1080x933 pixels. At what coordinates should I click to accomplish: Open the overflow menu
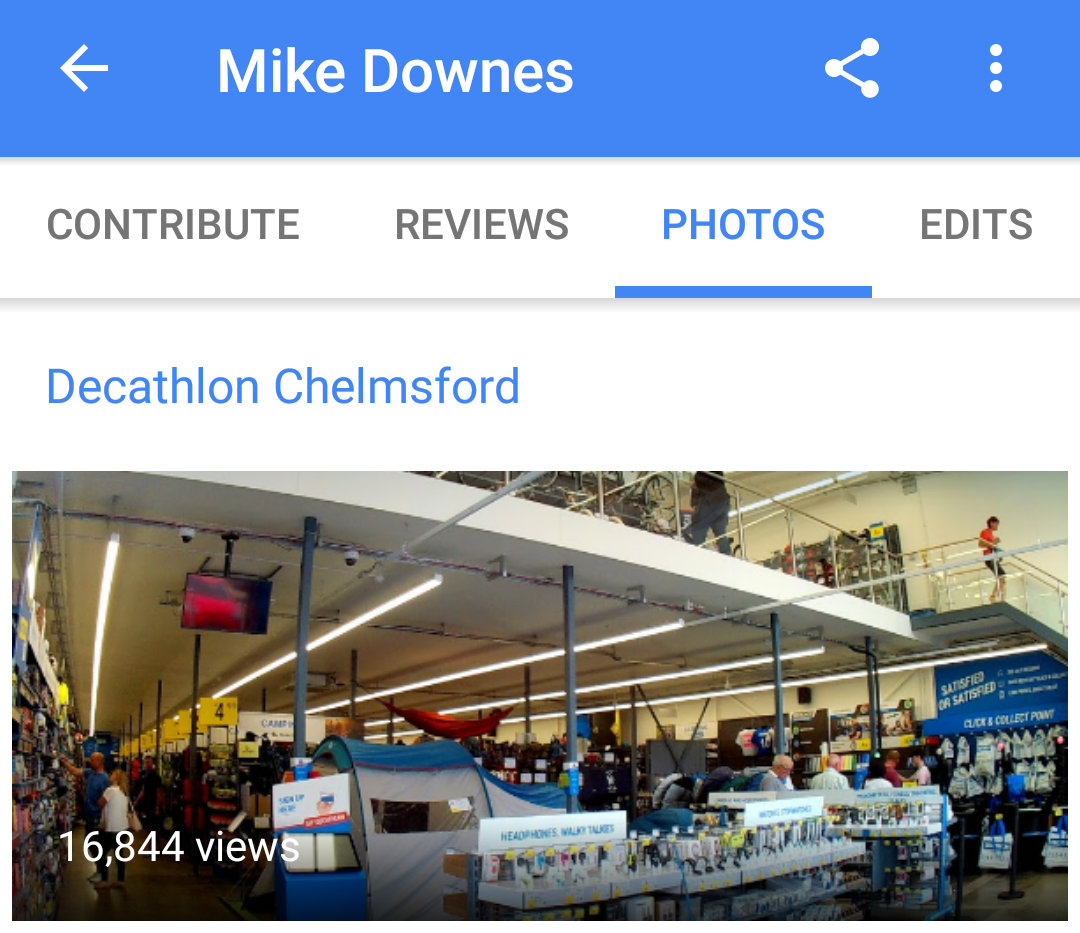pos(995,69)
